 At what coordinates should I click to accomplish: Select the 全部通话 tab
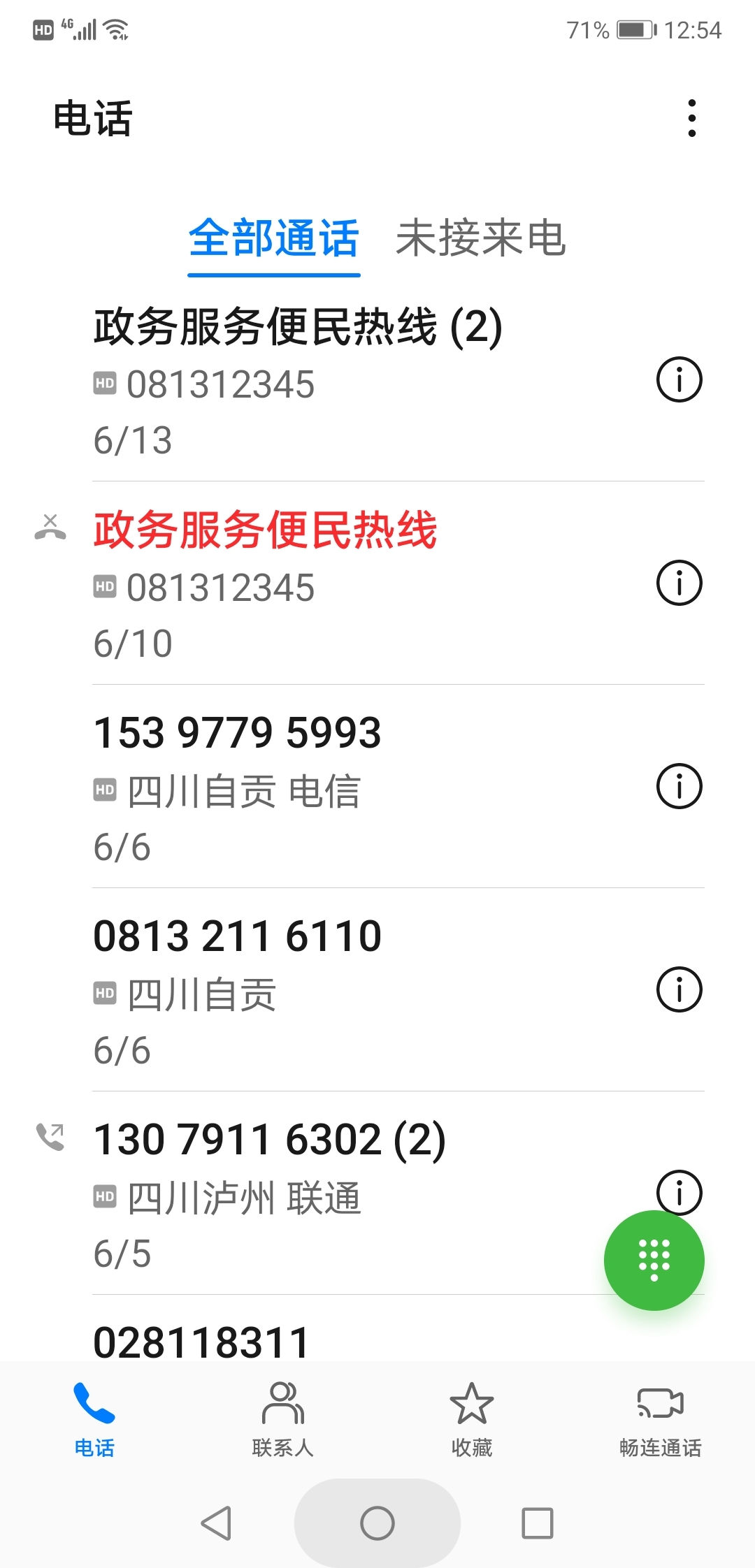click(x=274, y=238)
